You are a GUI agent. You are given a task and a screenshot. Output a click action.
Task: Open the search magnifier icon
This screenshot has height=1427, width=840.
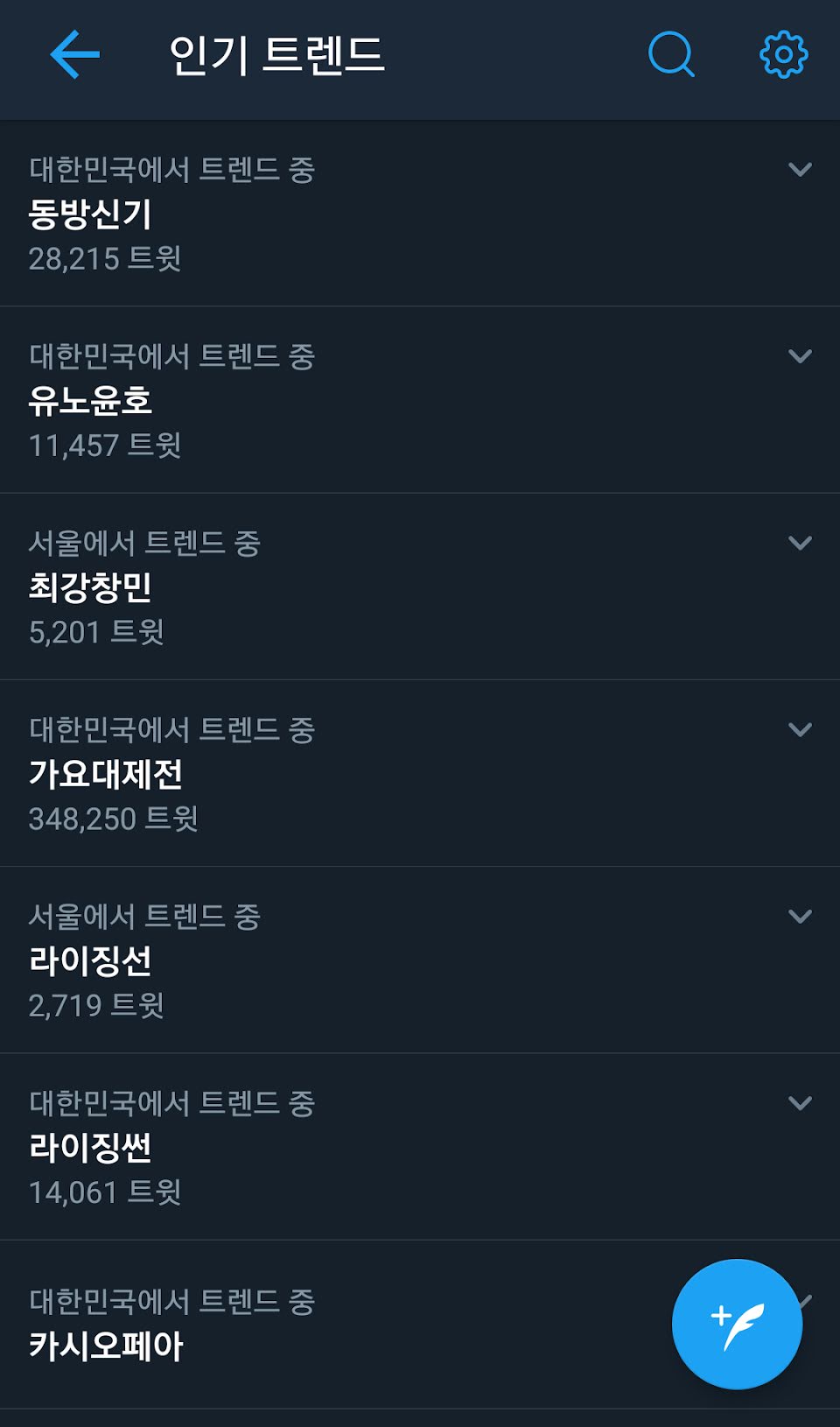(x=671, y=55)
